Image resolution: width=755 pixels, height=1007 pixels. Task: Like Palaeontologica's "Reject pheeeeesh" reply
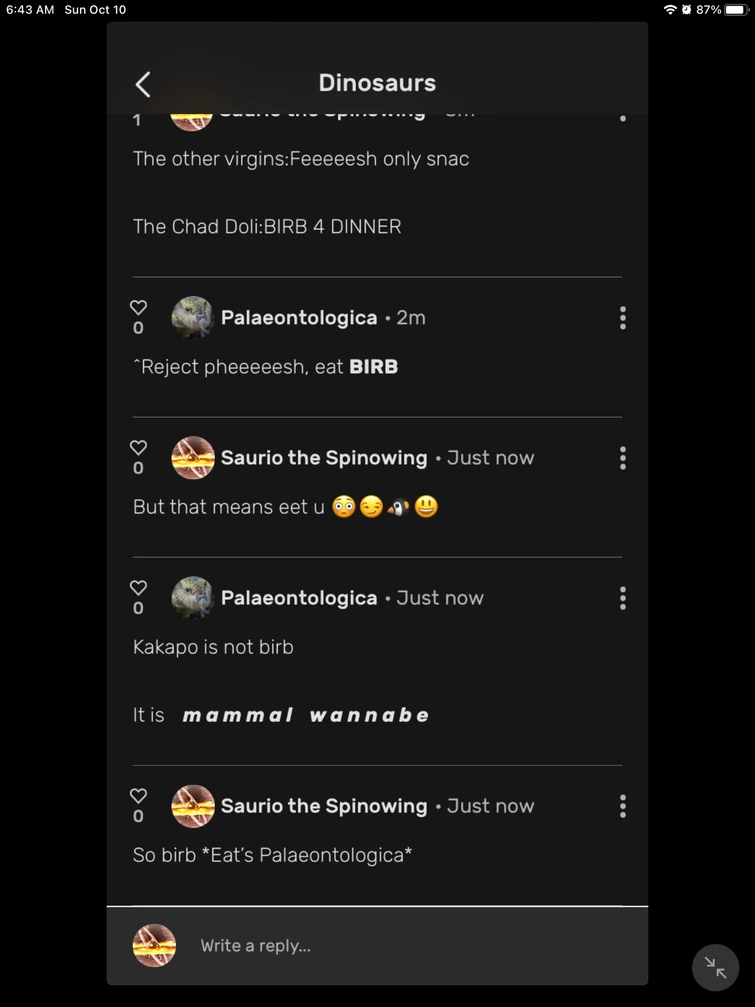(x=138, y=308)
